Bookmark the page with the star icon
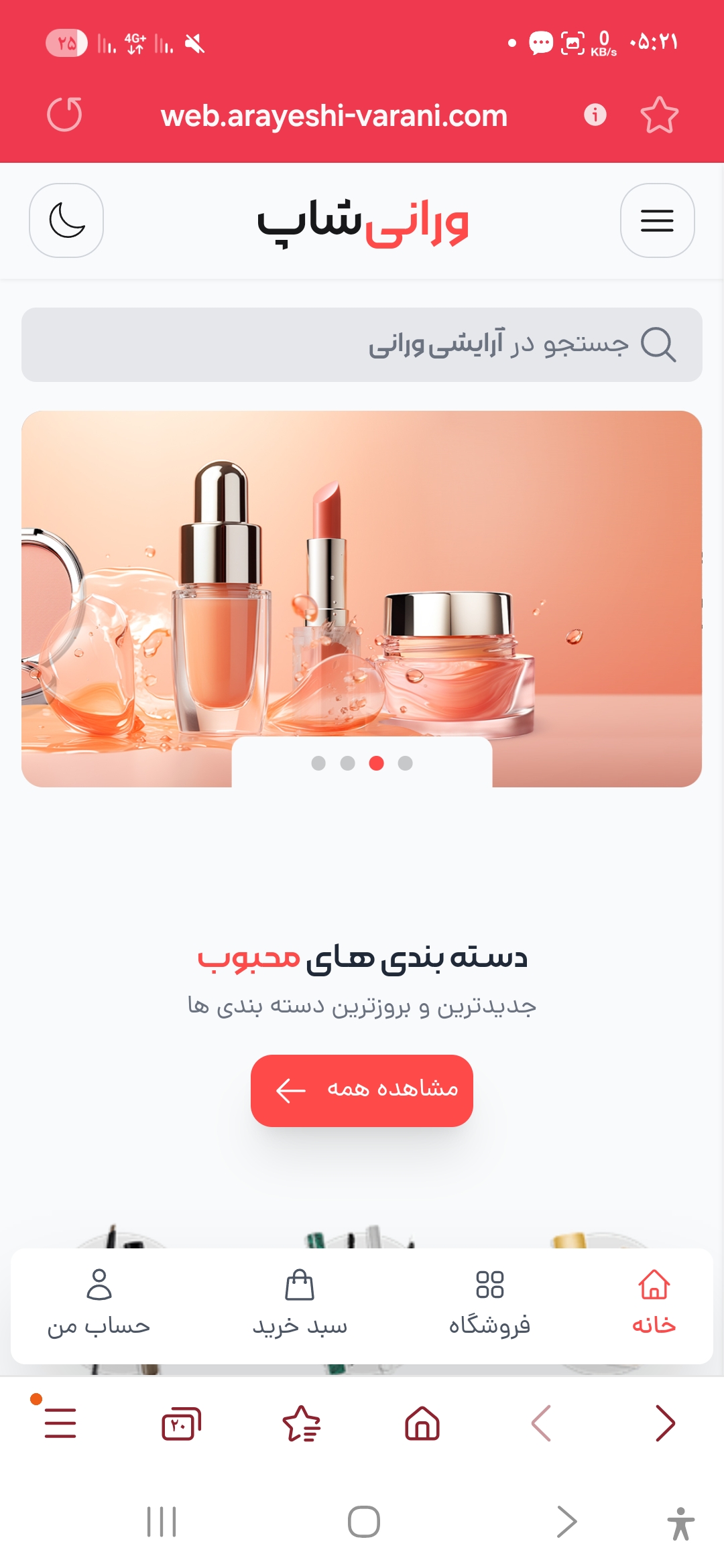Image resolution: width=724 pixels, height=1568 pixels. point(659,115)
